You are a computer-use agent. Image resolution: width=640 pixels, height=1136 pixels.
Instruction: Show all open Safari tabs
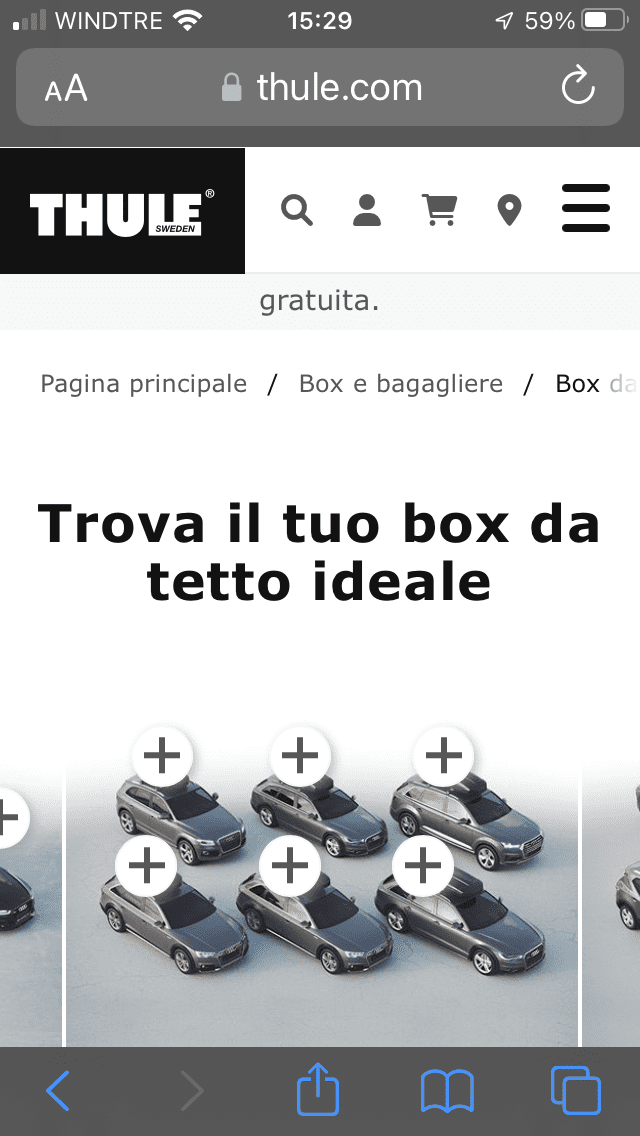(x=575, y=1089)
